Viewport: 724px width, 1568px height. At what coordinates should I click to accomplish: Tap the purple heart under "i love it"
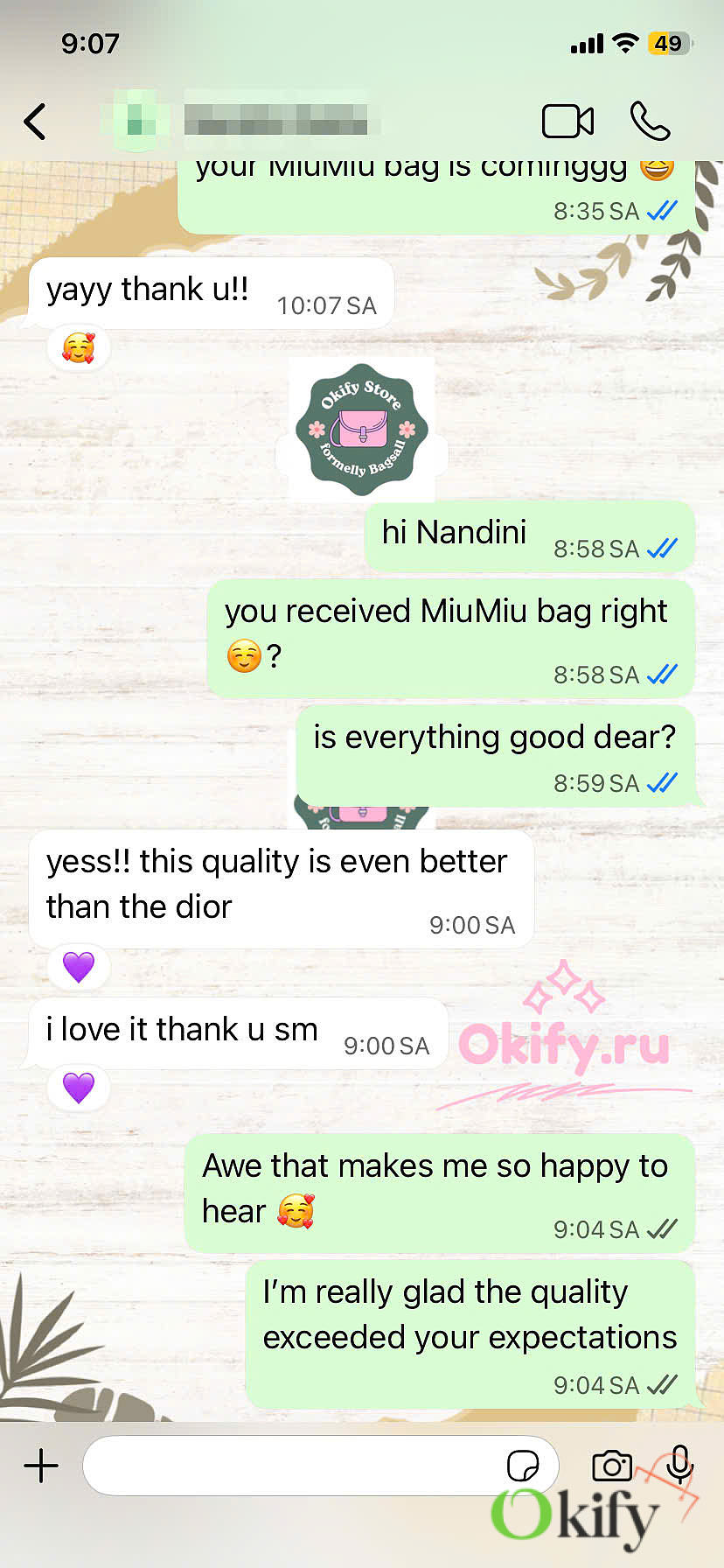click(x=79, y=1088)
